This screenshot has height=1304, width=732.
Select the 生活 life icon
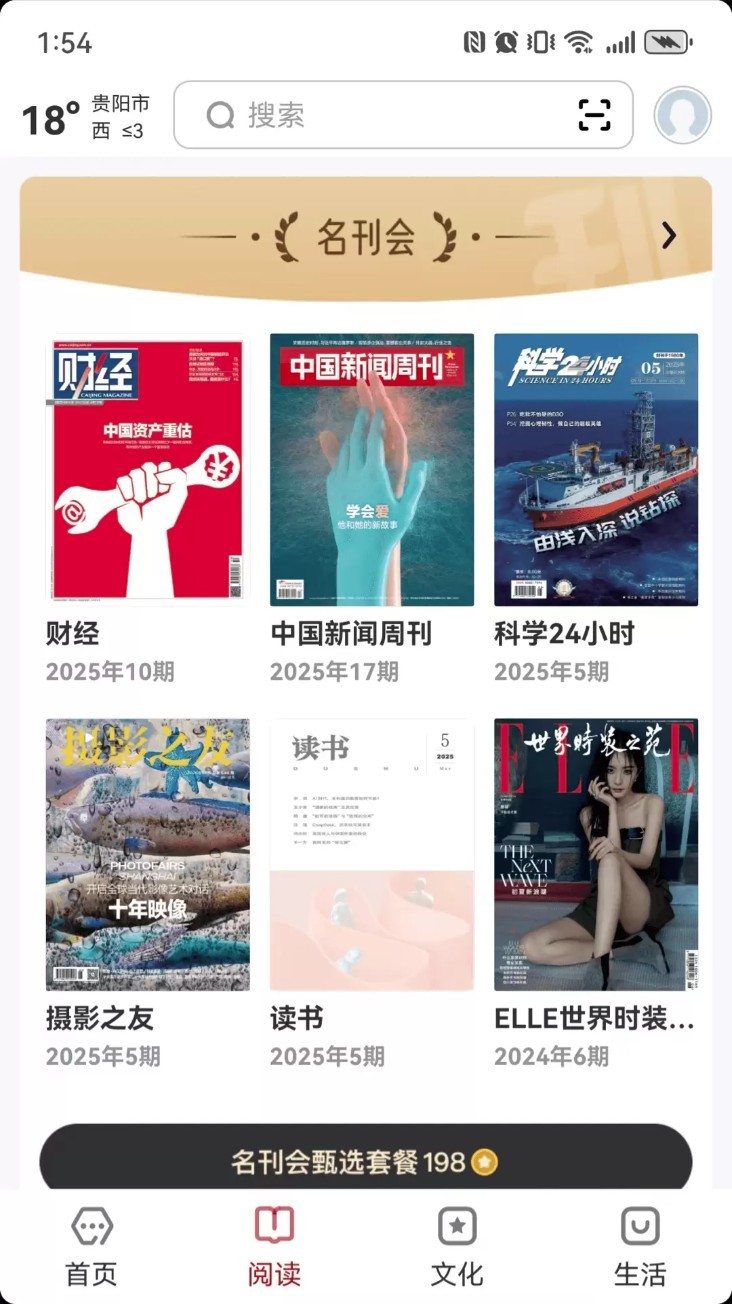pos(640,1225)
